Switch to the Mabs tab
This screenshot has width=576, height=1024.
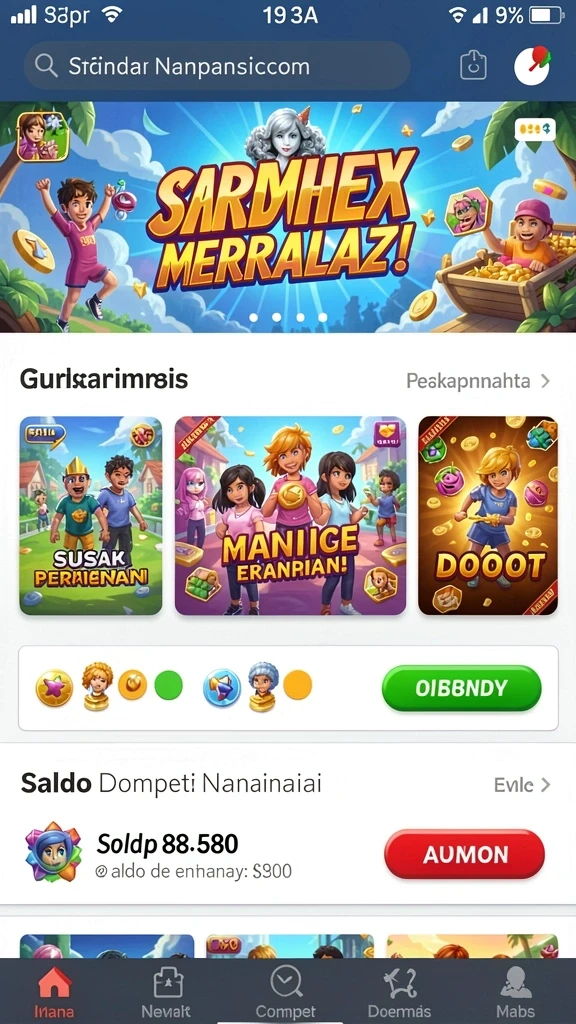click(x=515, y=993)
